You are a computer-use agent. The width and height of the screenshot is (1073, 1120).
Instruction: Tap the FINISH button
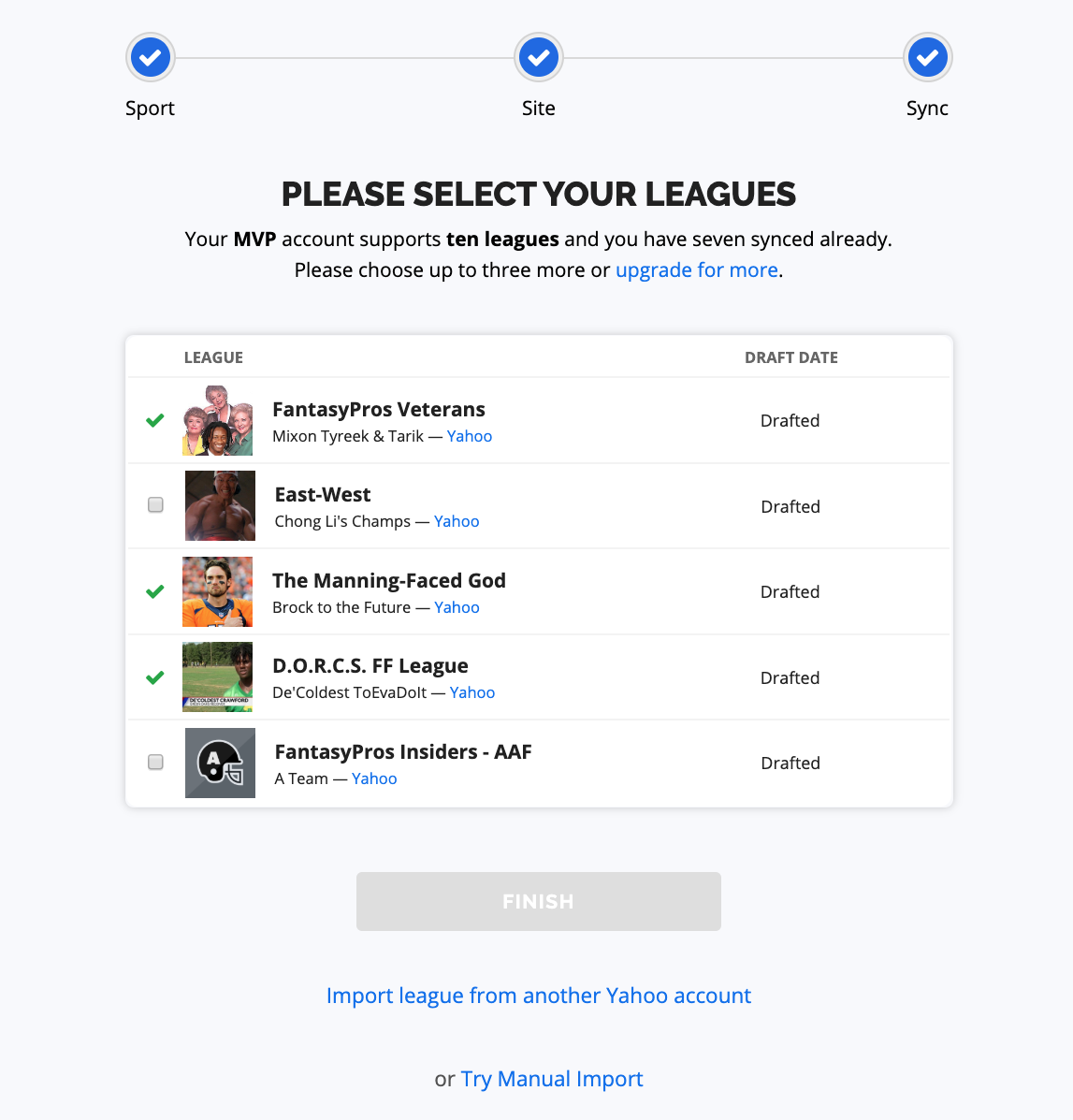point(538,901)
